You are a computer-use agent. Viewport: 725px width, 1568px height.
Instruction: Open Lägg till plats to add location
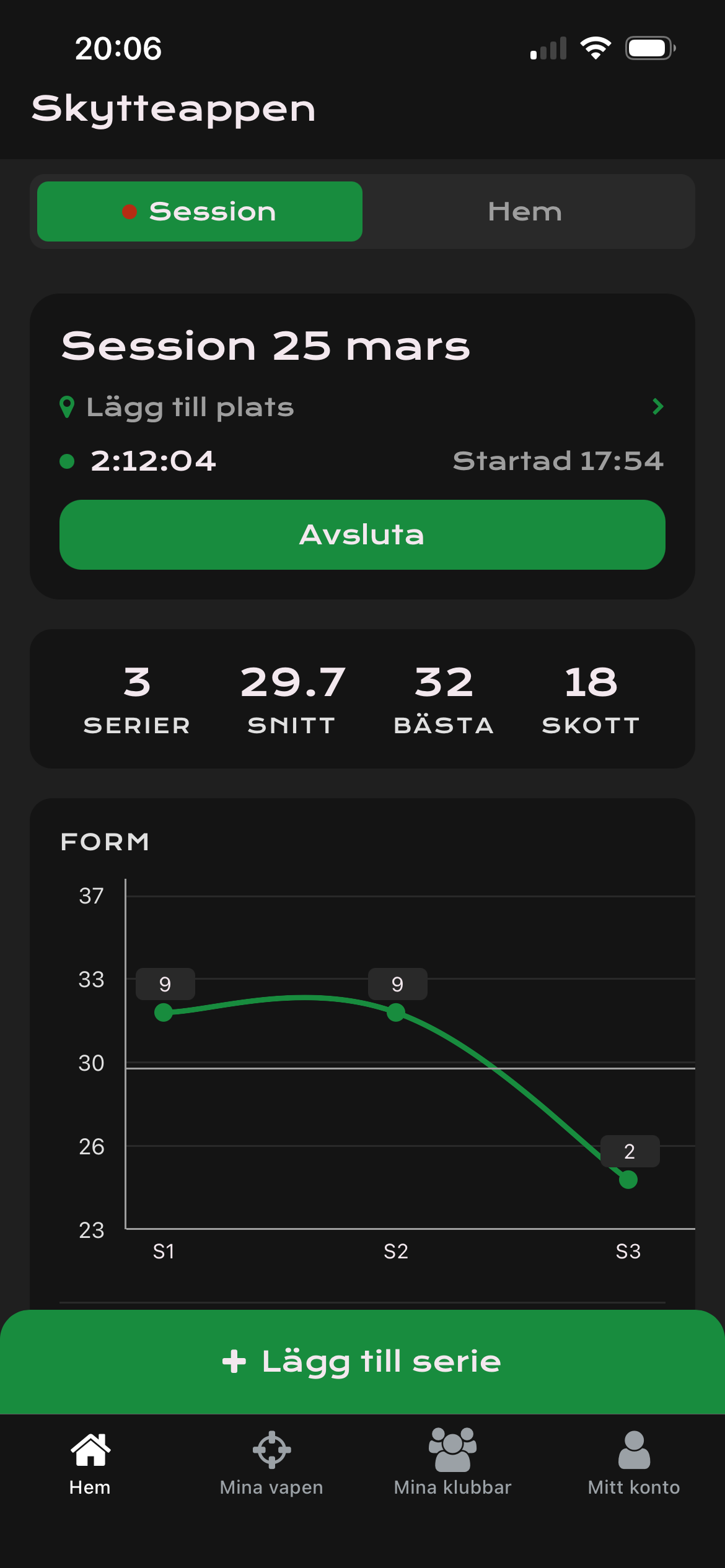click(x=362, y=407)
